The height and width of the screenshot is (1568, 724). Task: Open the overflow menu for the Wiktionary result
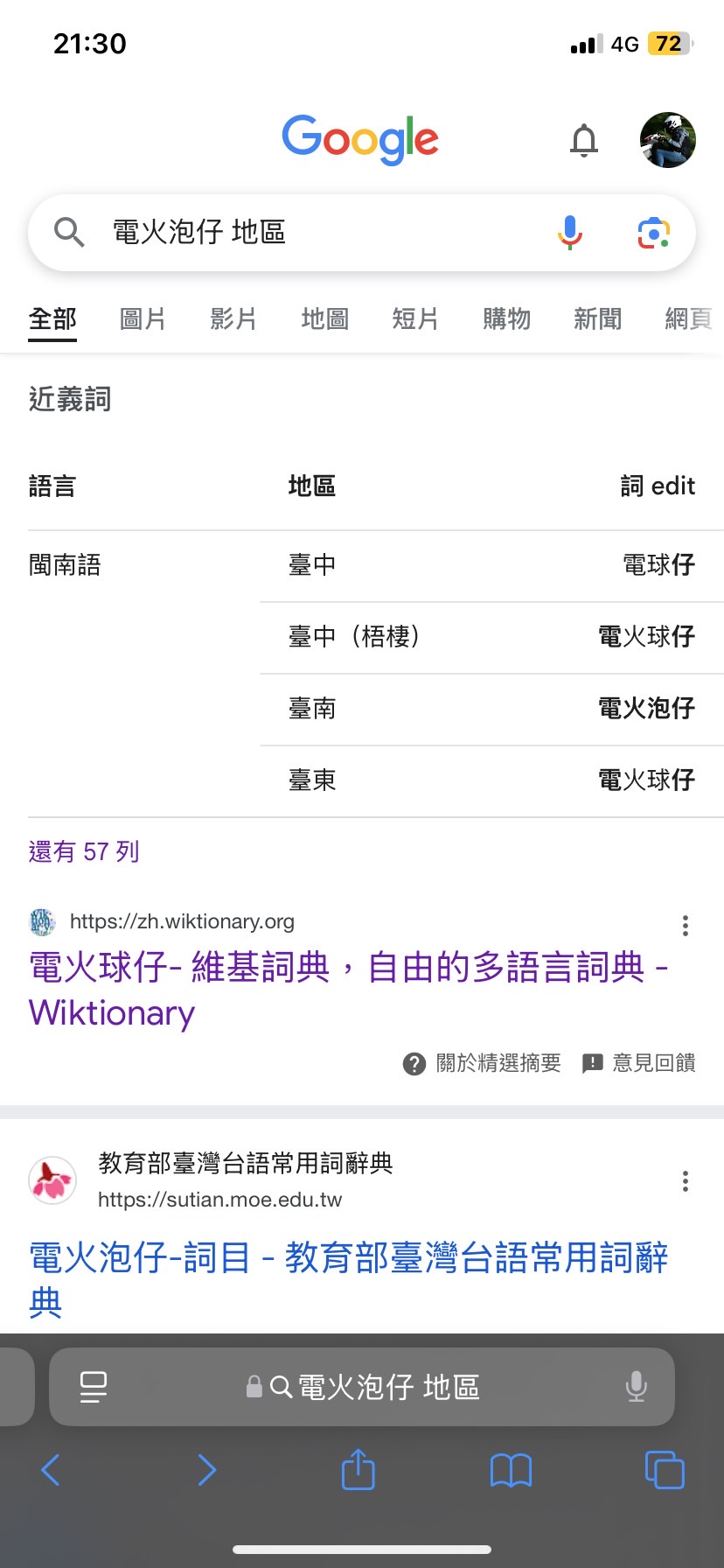click(686, 926)
